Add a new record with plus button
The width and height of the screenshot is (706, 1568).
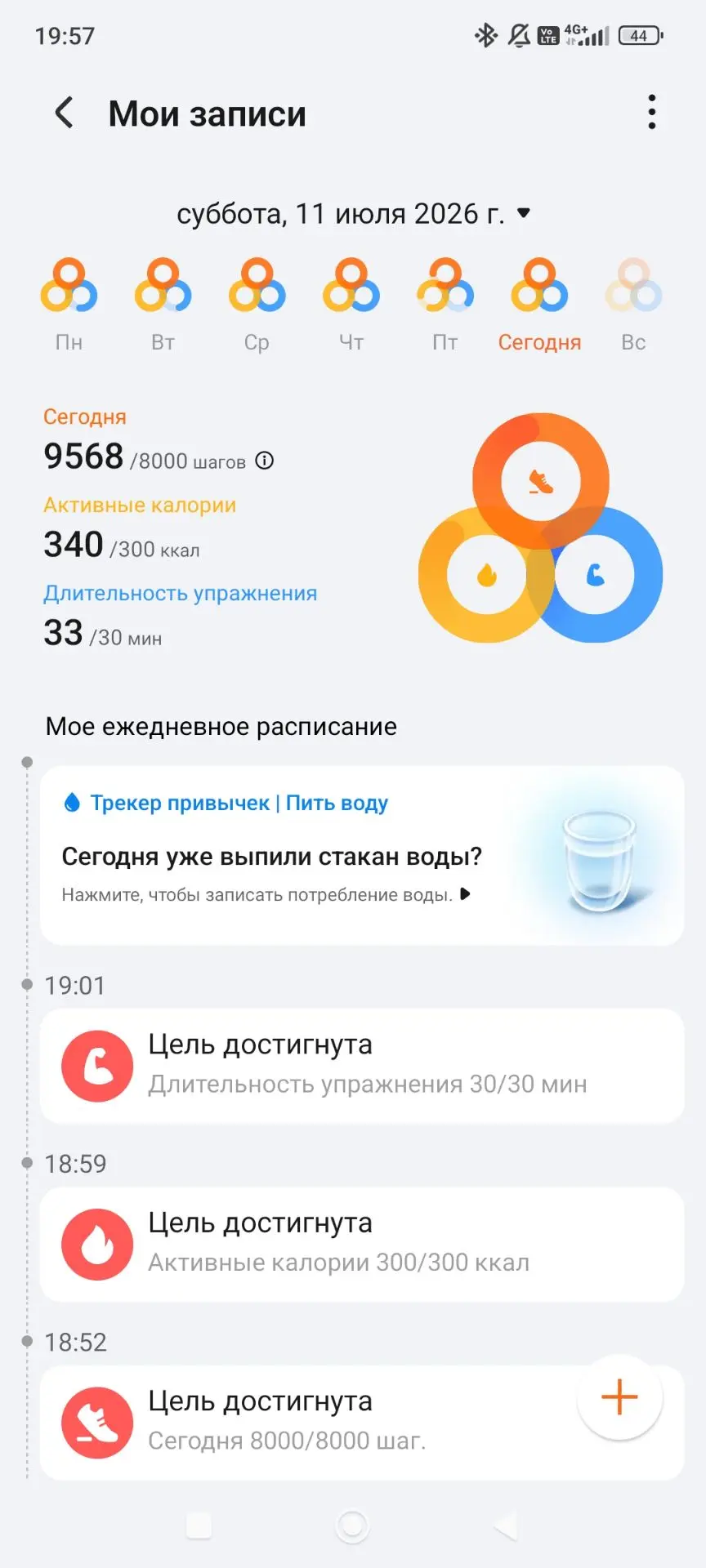tap(619, 1396)
